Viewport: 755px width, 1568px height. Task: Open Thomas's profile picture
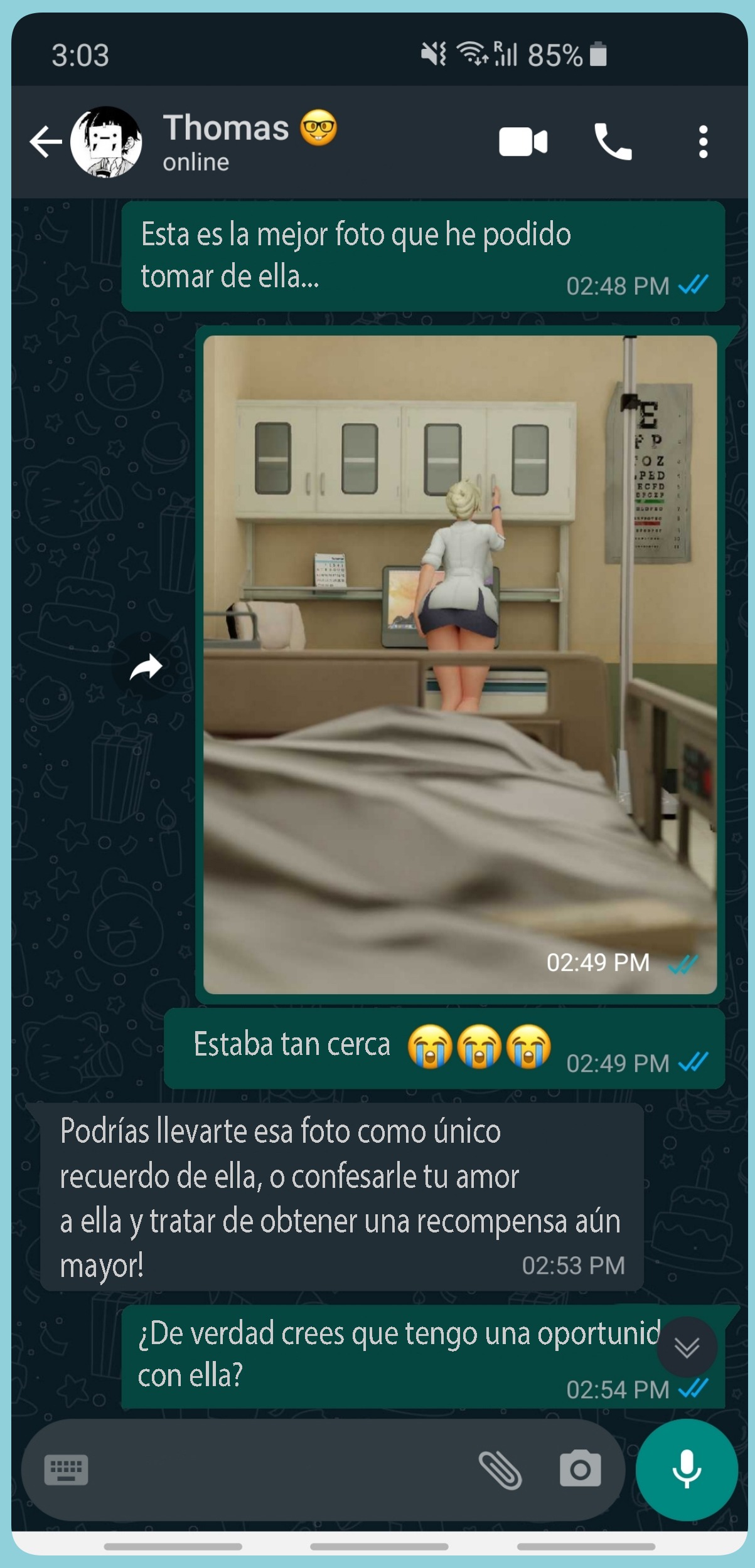pos(106,142)
